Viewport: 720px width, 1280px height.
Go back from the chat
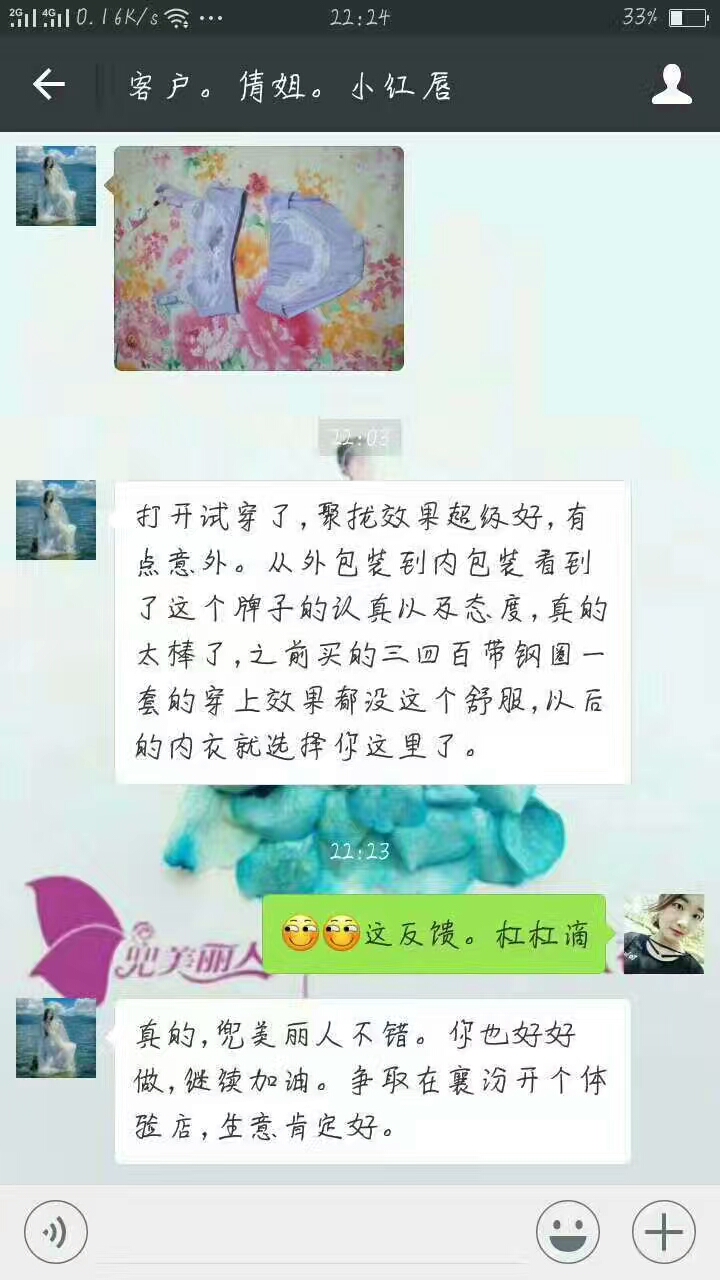48,85
